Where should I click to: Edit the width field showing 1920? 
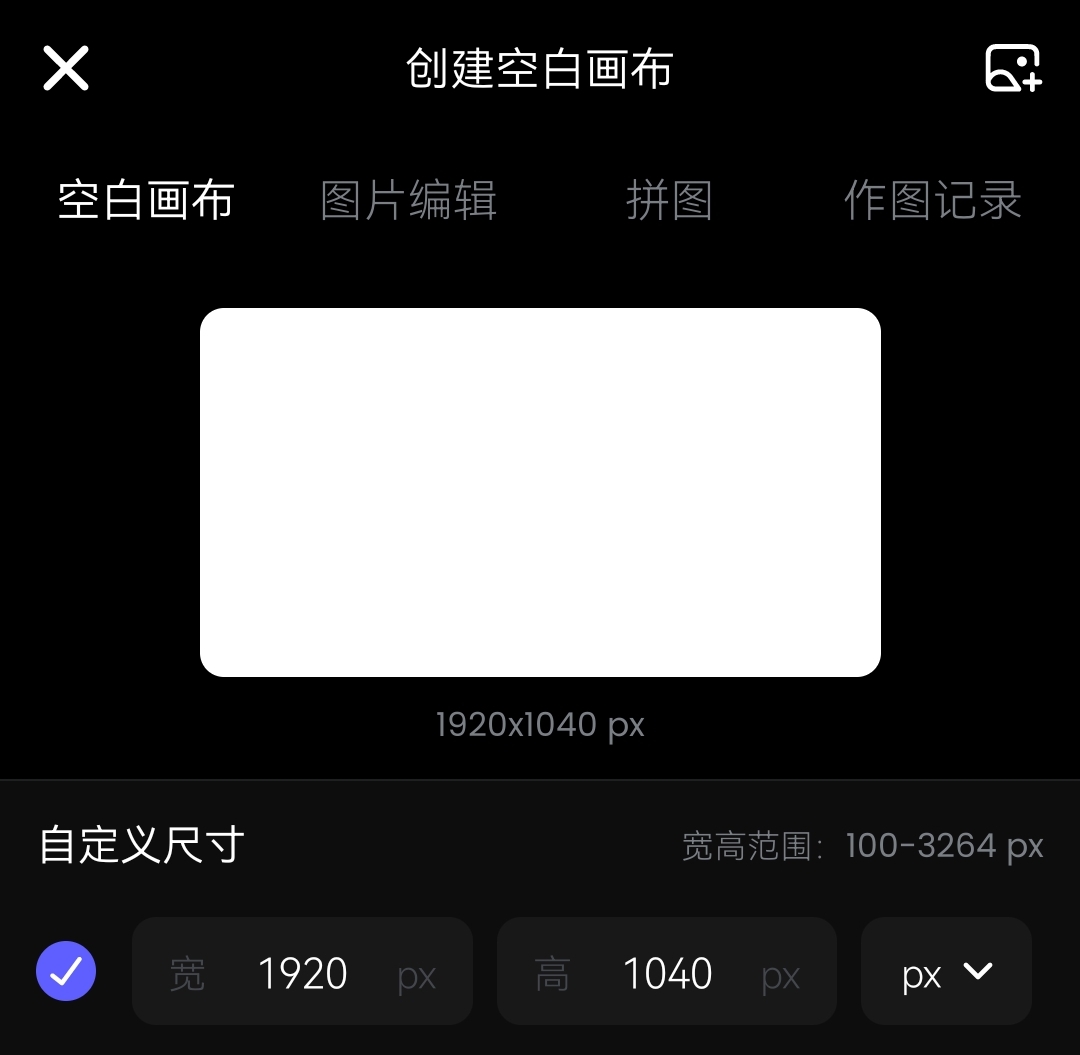click(302, 972)
